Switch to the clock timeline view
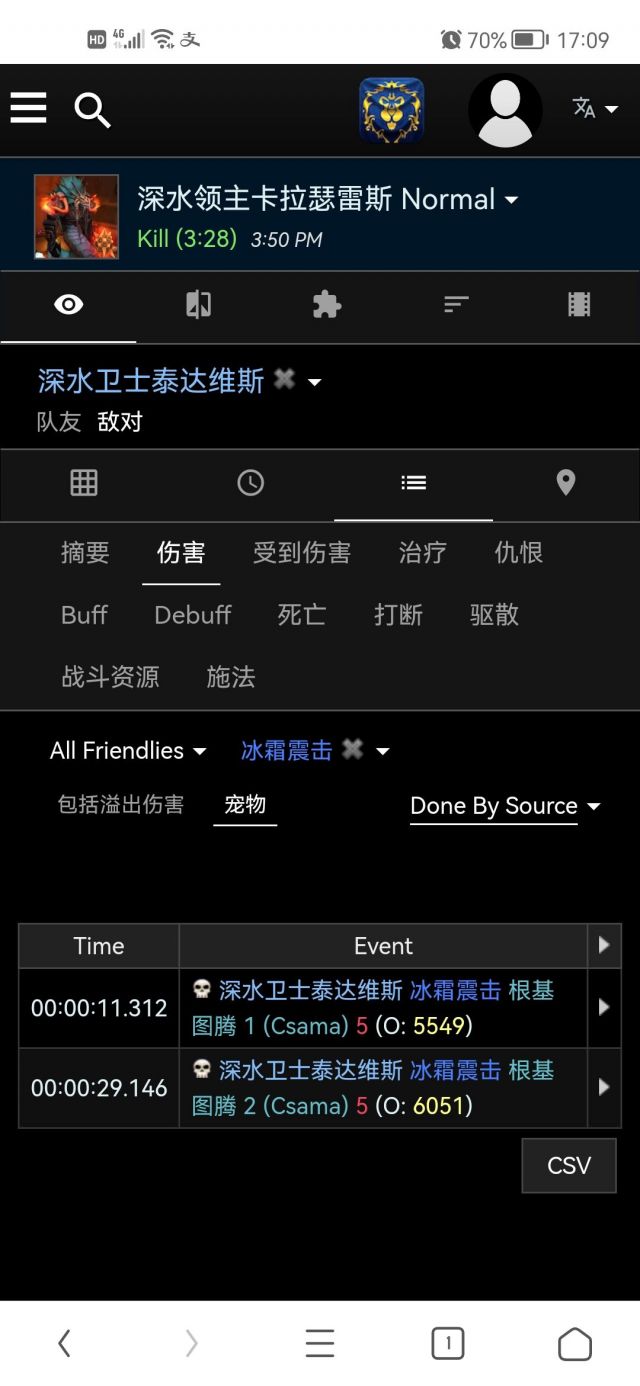 [x=250, y=484]
